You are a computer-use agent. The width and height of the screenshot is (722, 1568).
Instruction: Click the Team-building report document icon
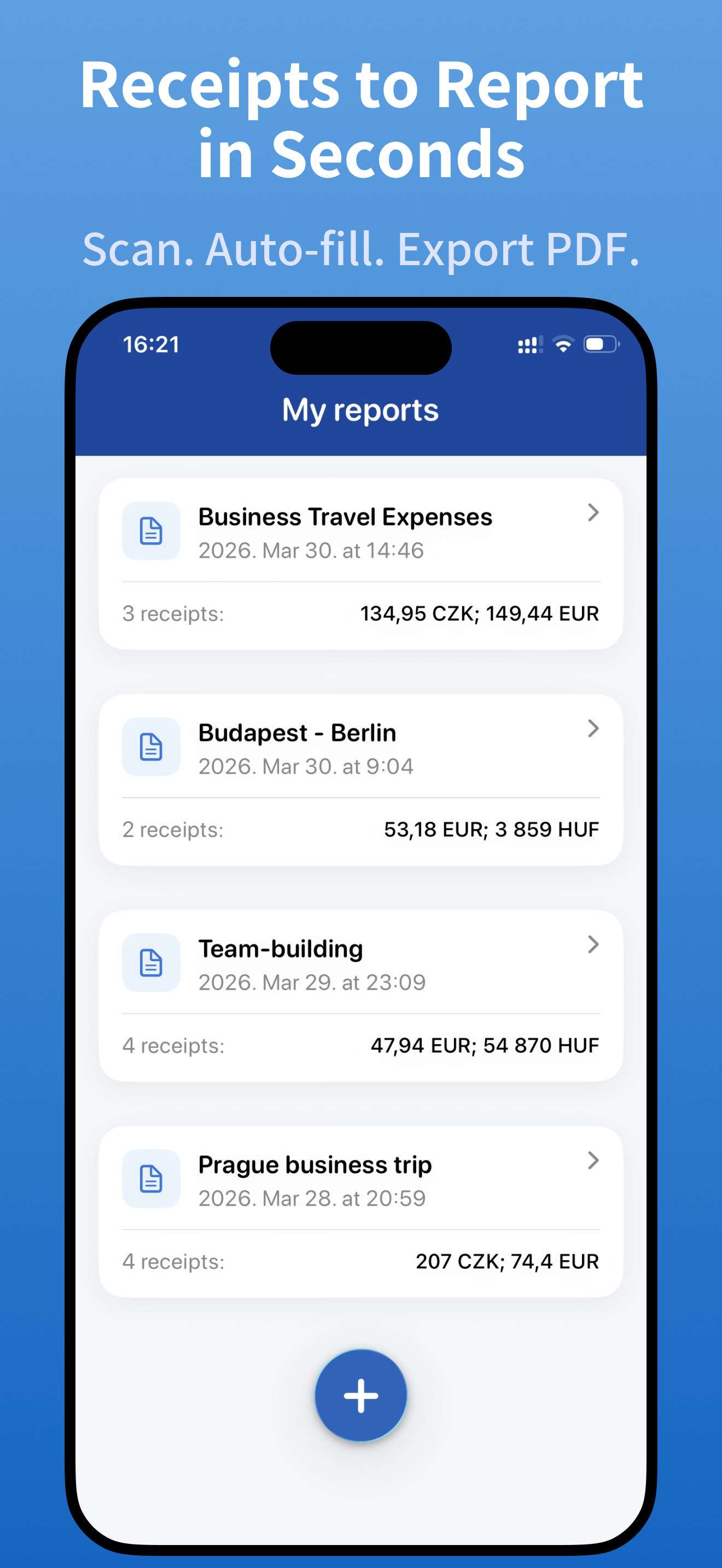pyautogui.click(x=151, y=962)
